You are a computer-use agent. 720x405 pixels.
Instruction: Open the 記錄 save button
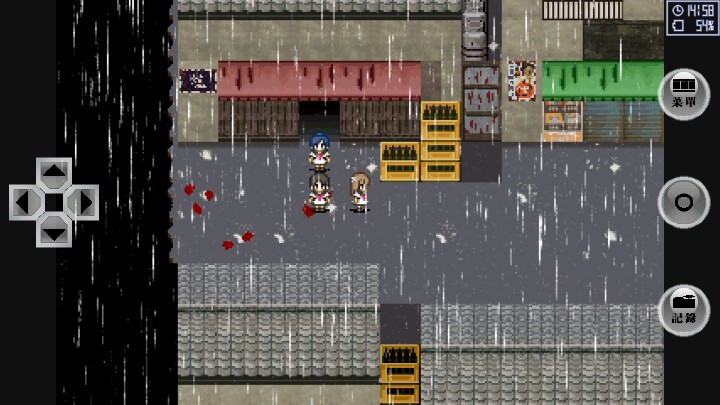684,310
